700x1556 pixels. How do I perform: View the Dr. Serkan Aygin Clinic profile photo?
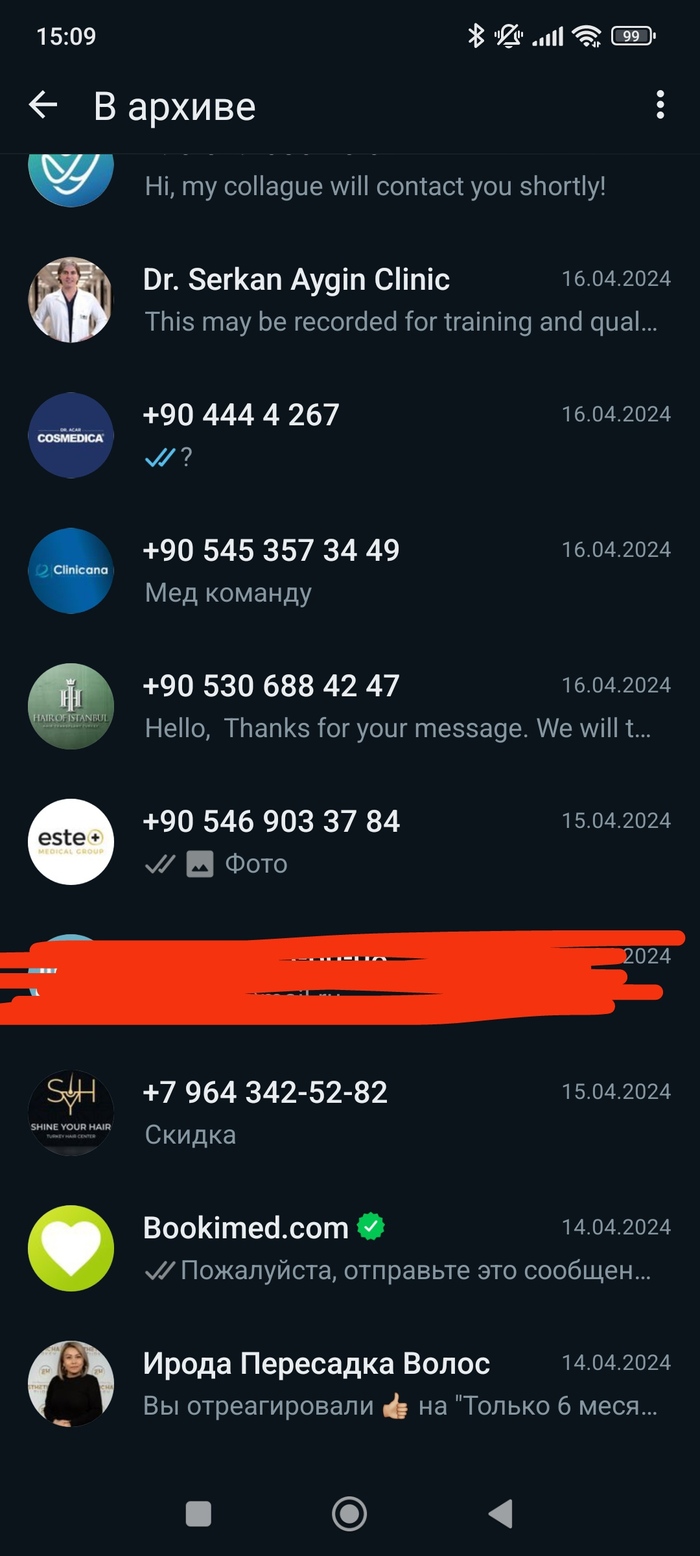pyautogui.click(x=70, y=300)
